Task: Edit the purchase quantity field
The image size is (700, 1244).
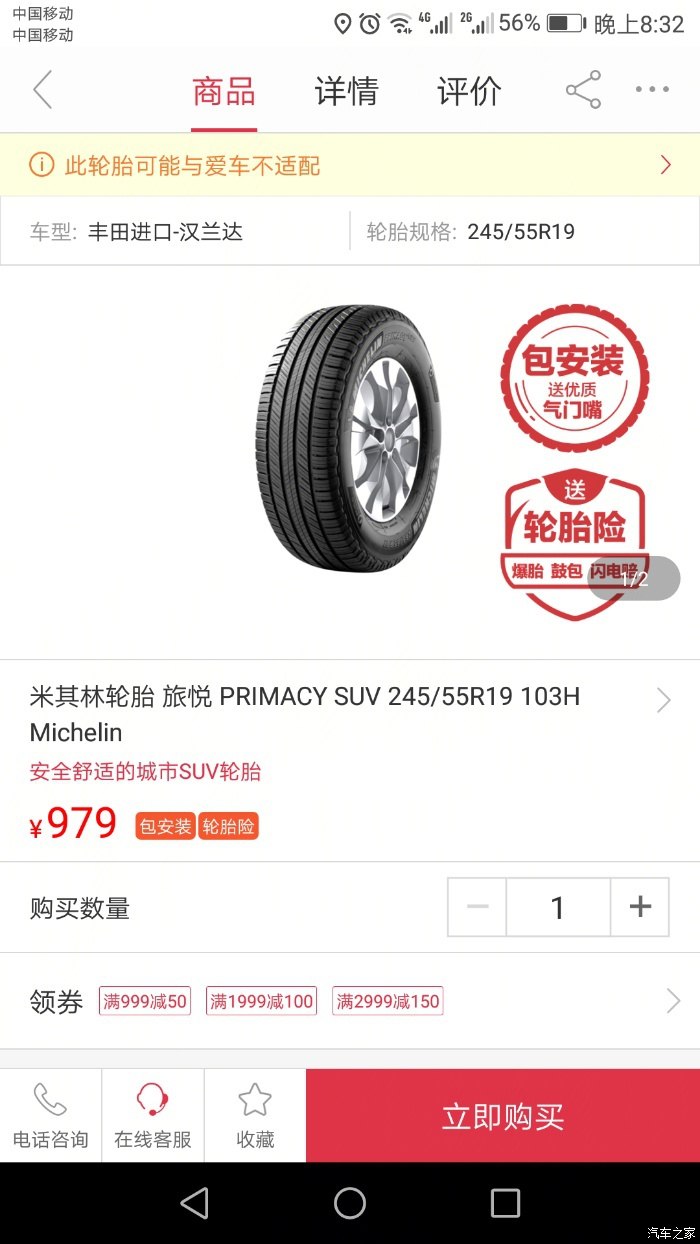Action: (558, 907)
